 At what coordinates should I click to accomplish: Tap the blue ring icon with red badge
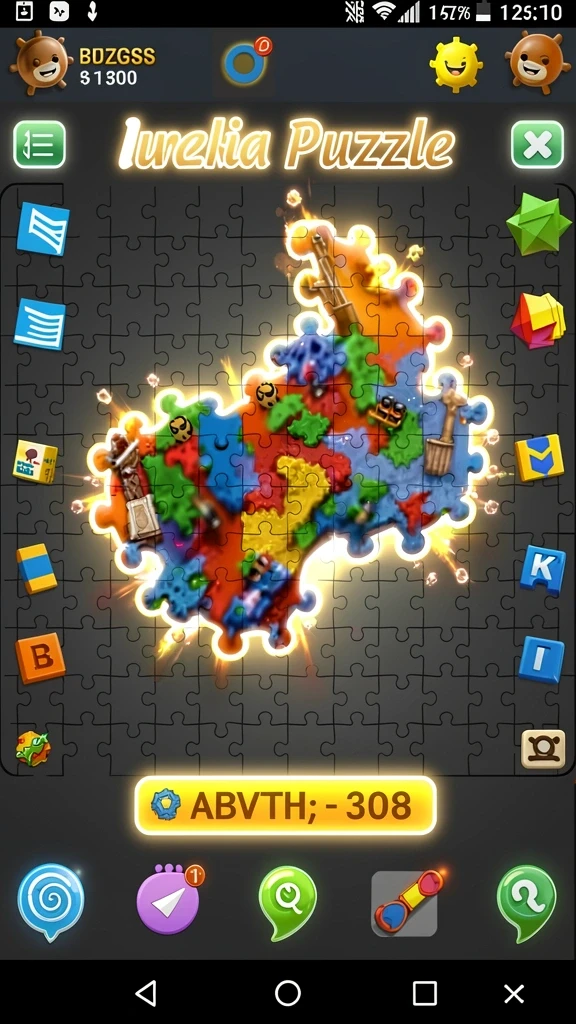tap(246, 63)
